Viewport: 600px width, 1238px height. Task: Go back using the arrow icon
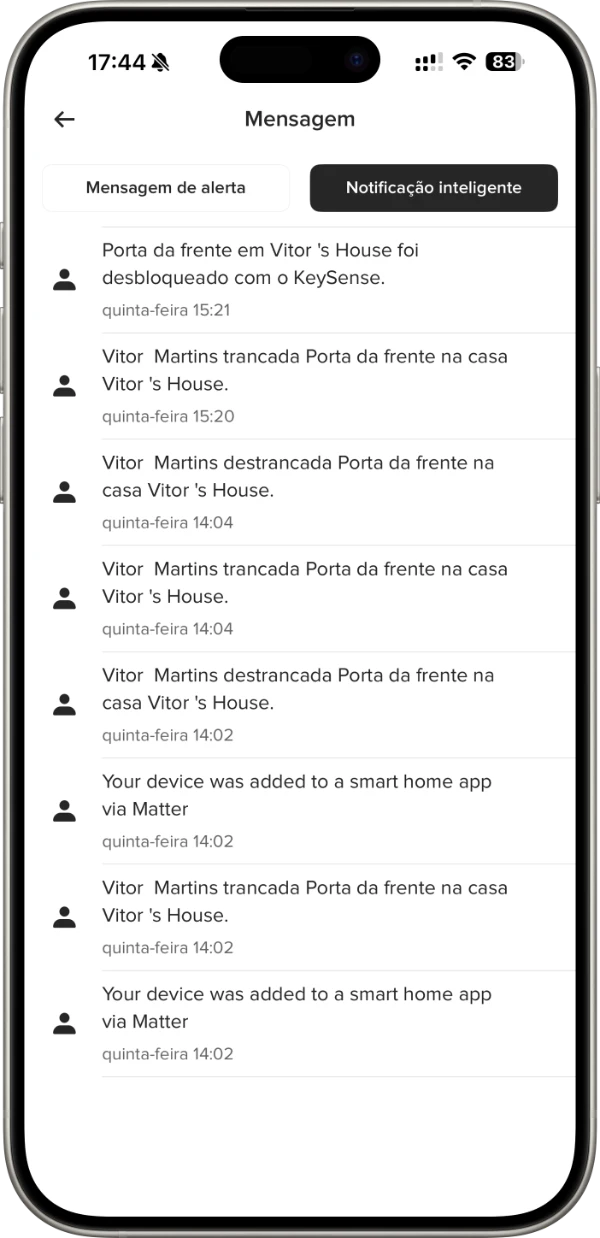[64, 120]
